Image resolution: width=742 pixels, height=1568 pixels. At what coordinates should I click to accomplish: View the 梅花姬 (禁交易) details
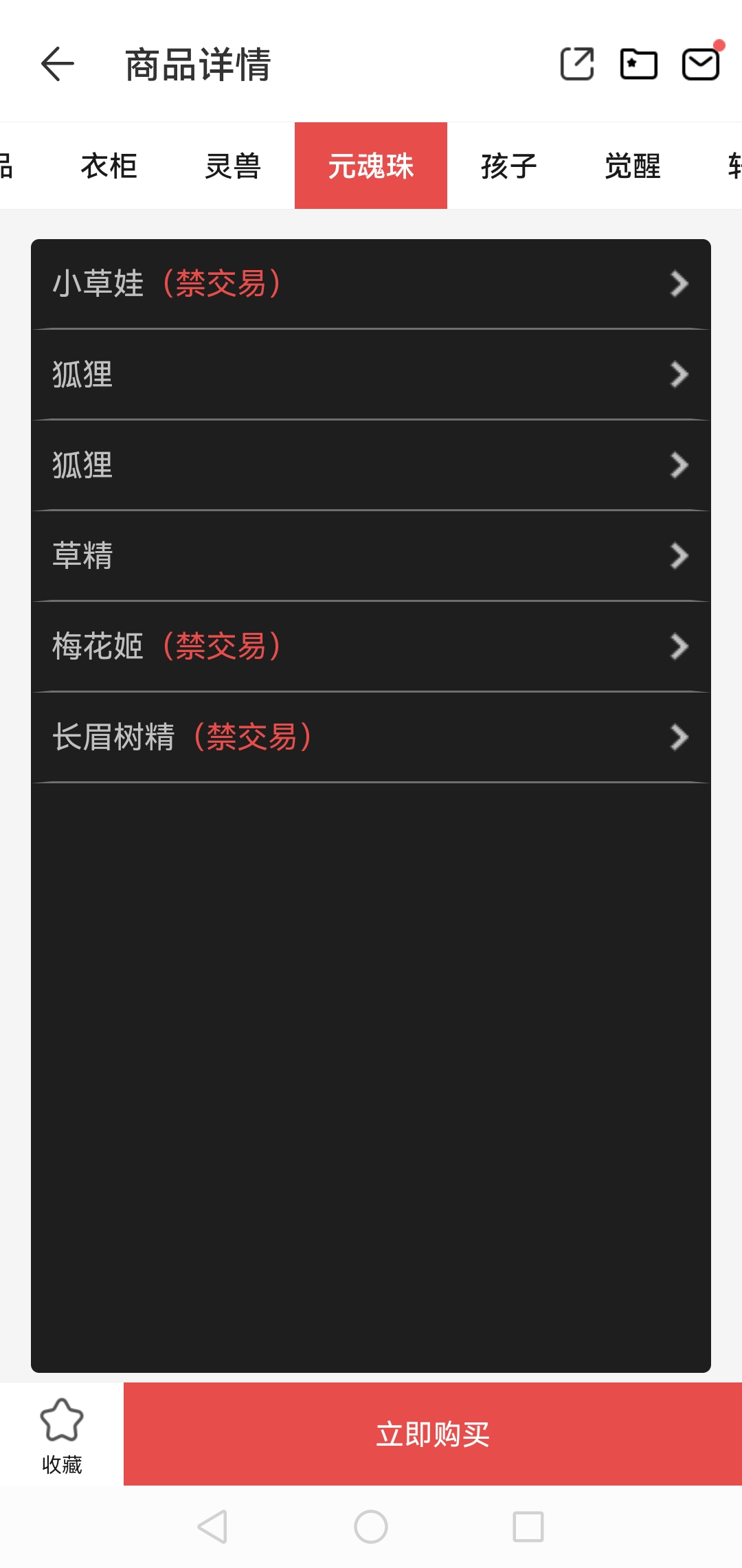pyautogui.click(x=371, y=647)
